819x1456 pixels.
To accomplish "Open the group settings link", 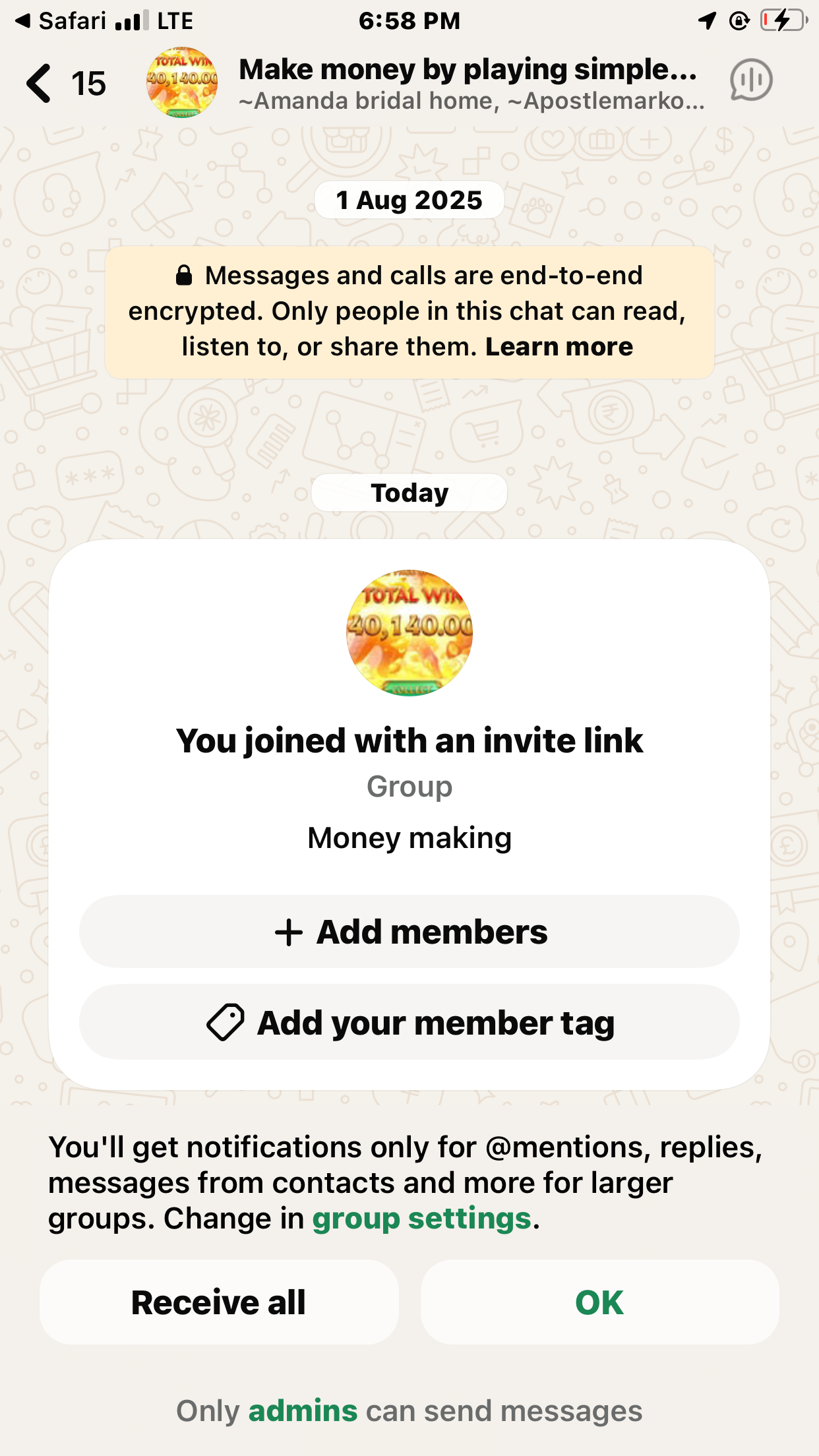I will coord(421,1219).
